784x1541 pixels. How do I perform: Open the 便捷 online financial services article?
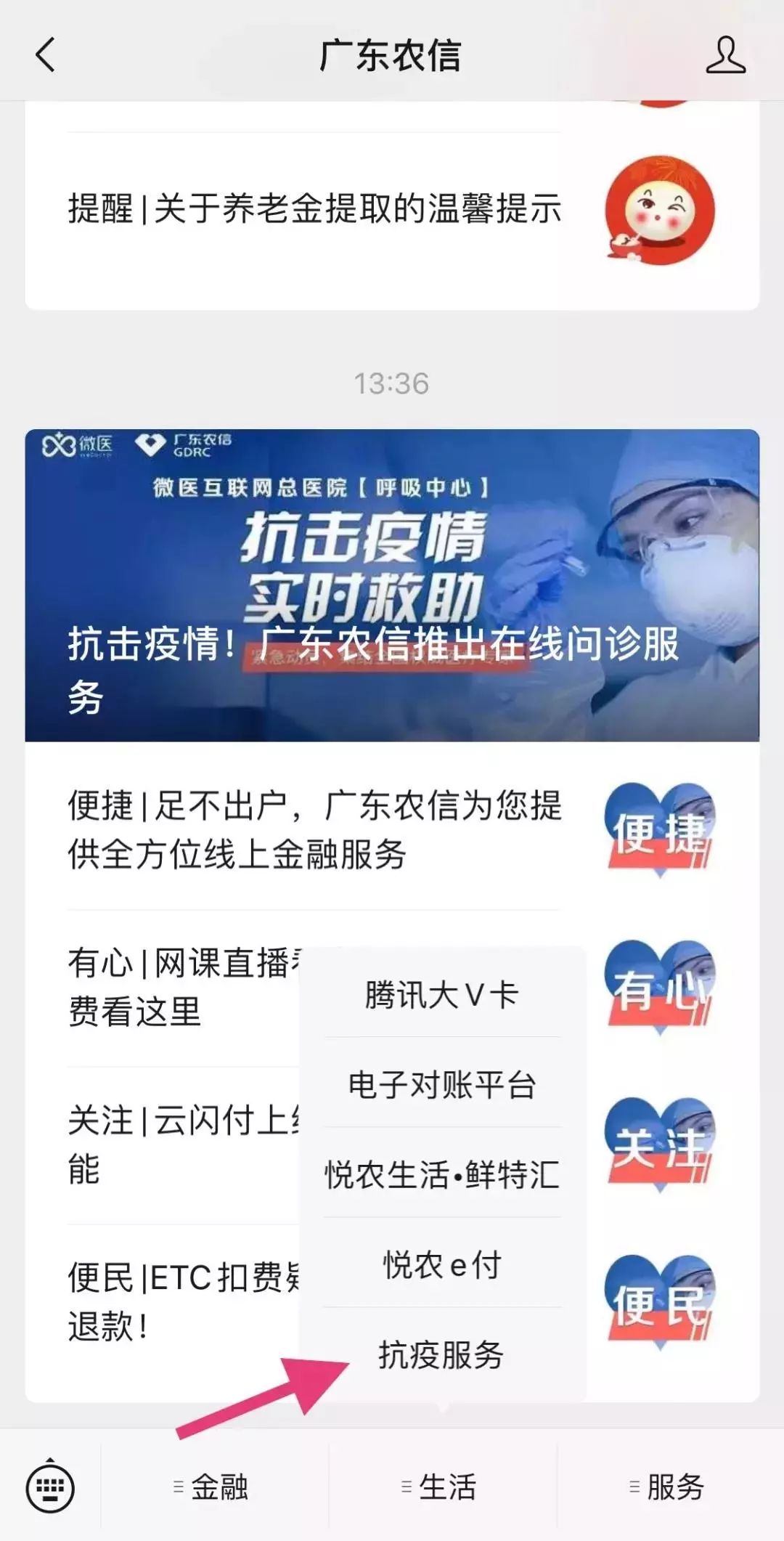[x=314, y=829]
